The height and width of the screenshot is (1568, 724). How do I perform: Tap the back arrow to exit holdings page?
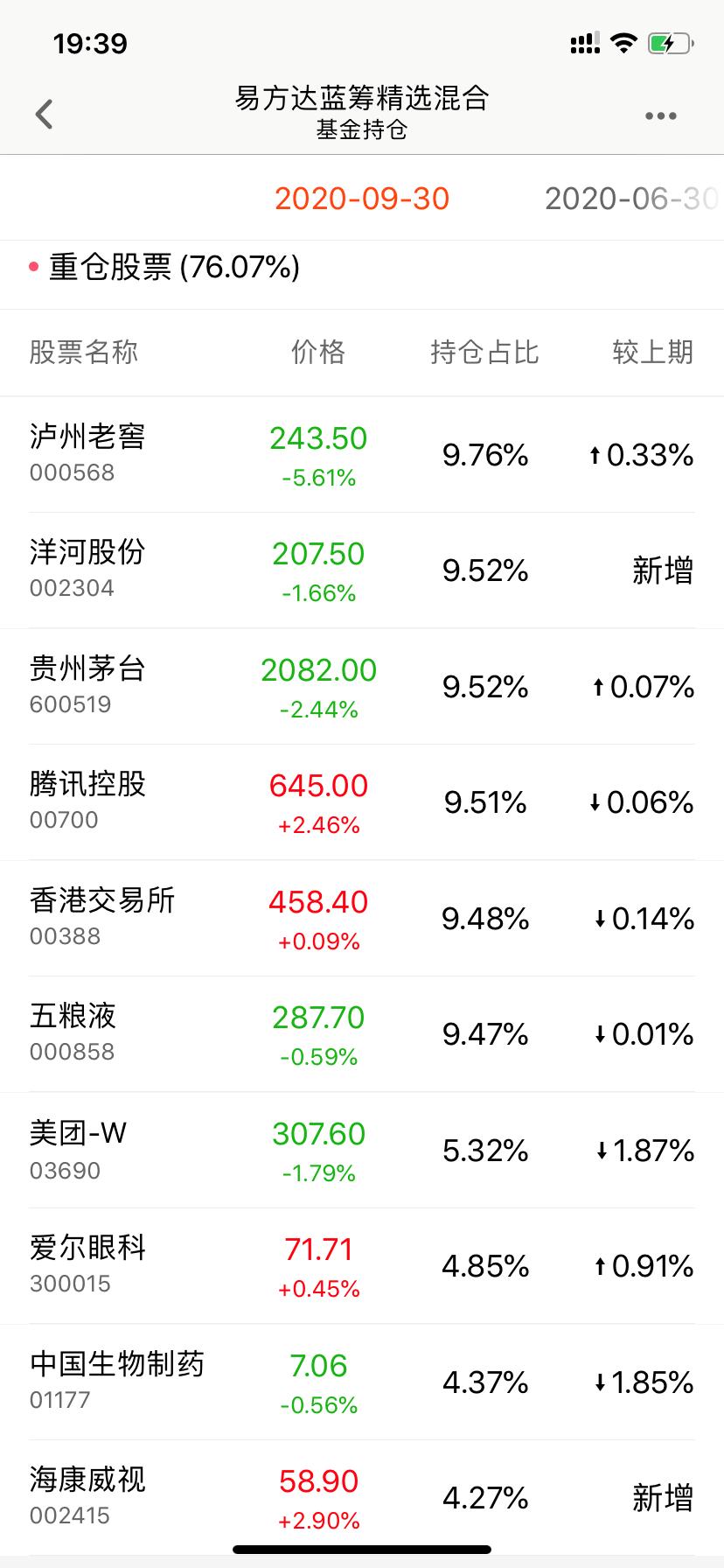coord(42,114)
